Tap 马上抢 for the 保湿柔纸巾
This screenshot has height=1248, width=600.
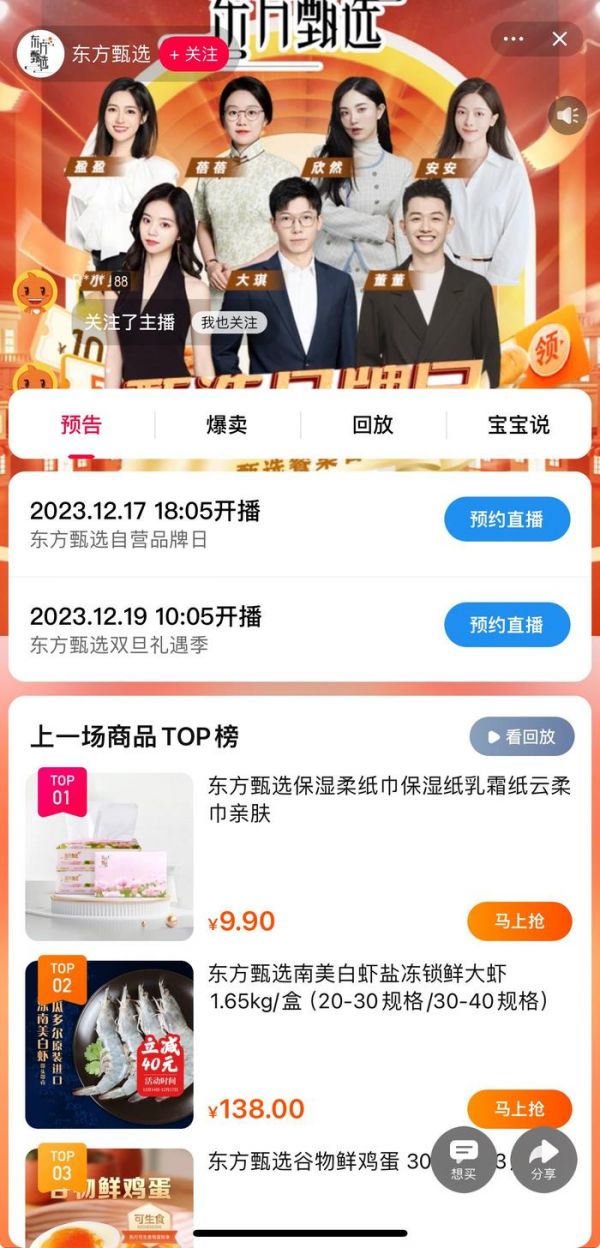tap(519, 921)
